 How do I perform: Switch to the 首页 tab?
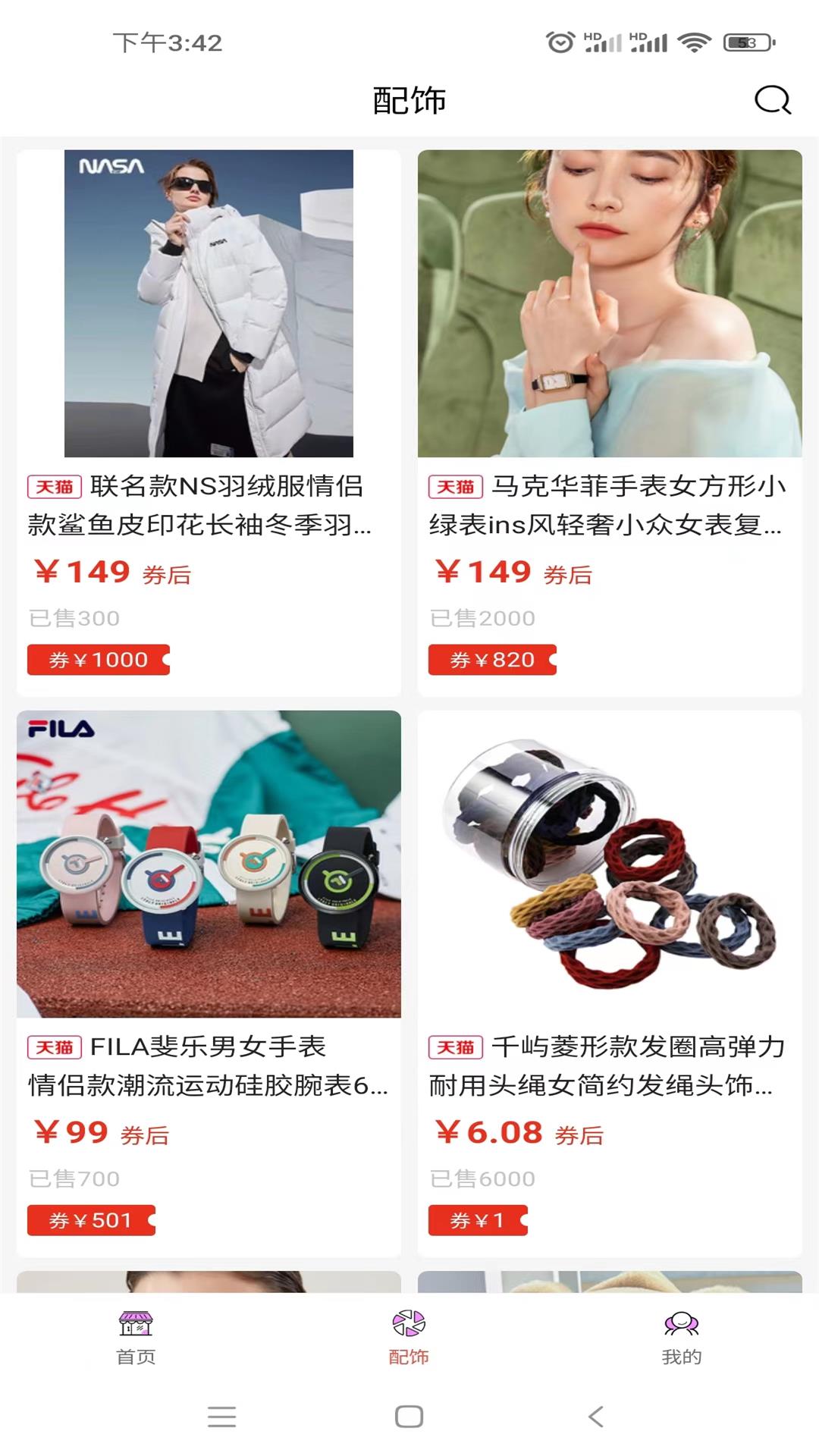[x=136, y=1338]
